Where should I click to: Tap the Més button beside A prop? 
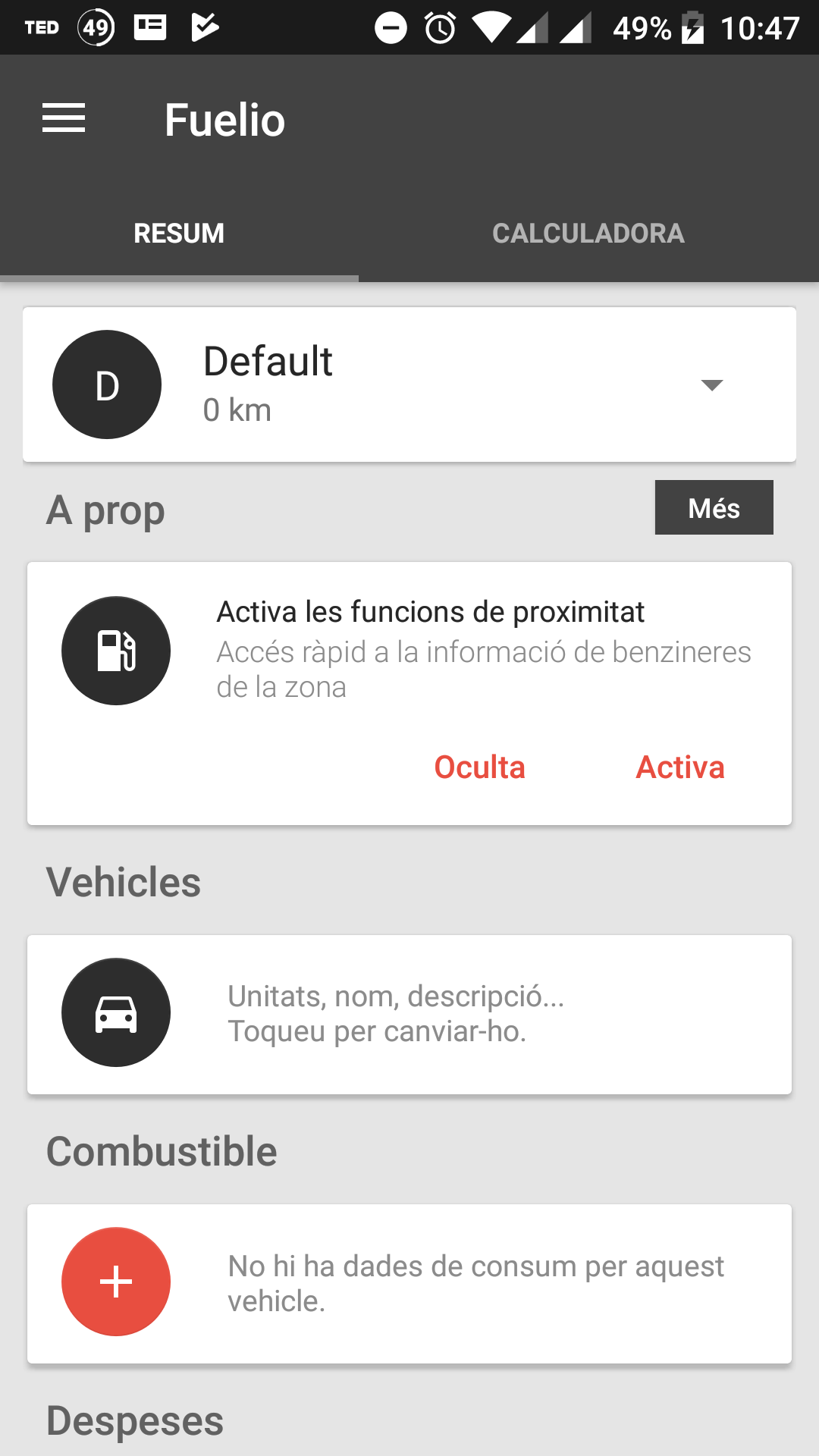pyautogui.click(x=714, y=508)
